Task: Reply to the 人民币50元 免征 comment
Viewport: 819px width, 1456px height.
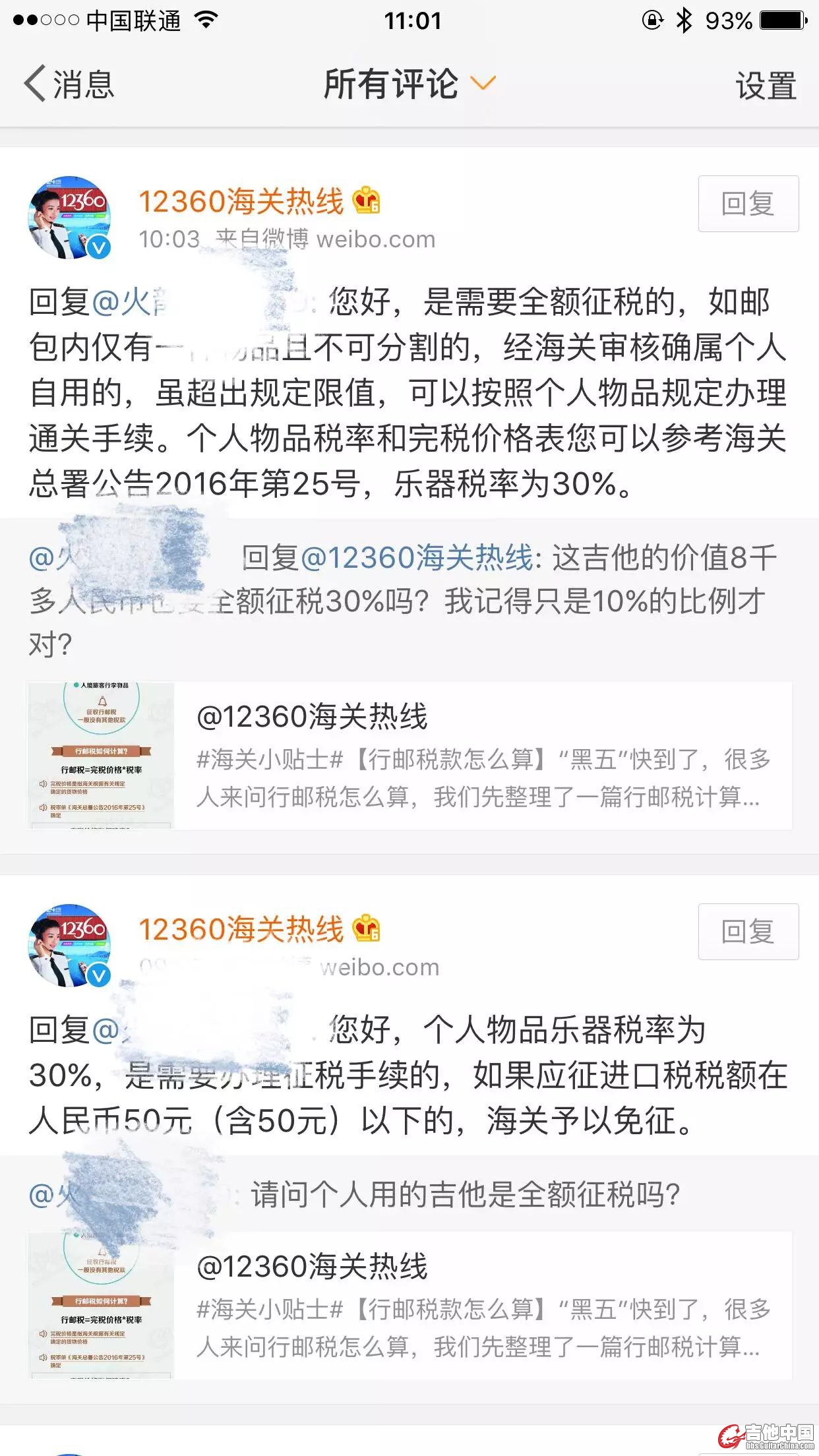Action: (x=748, y=932)
